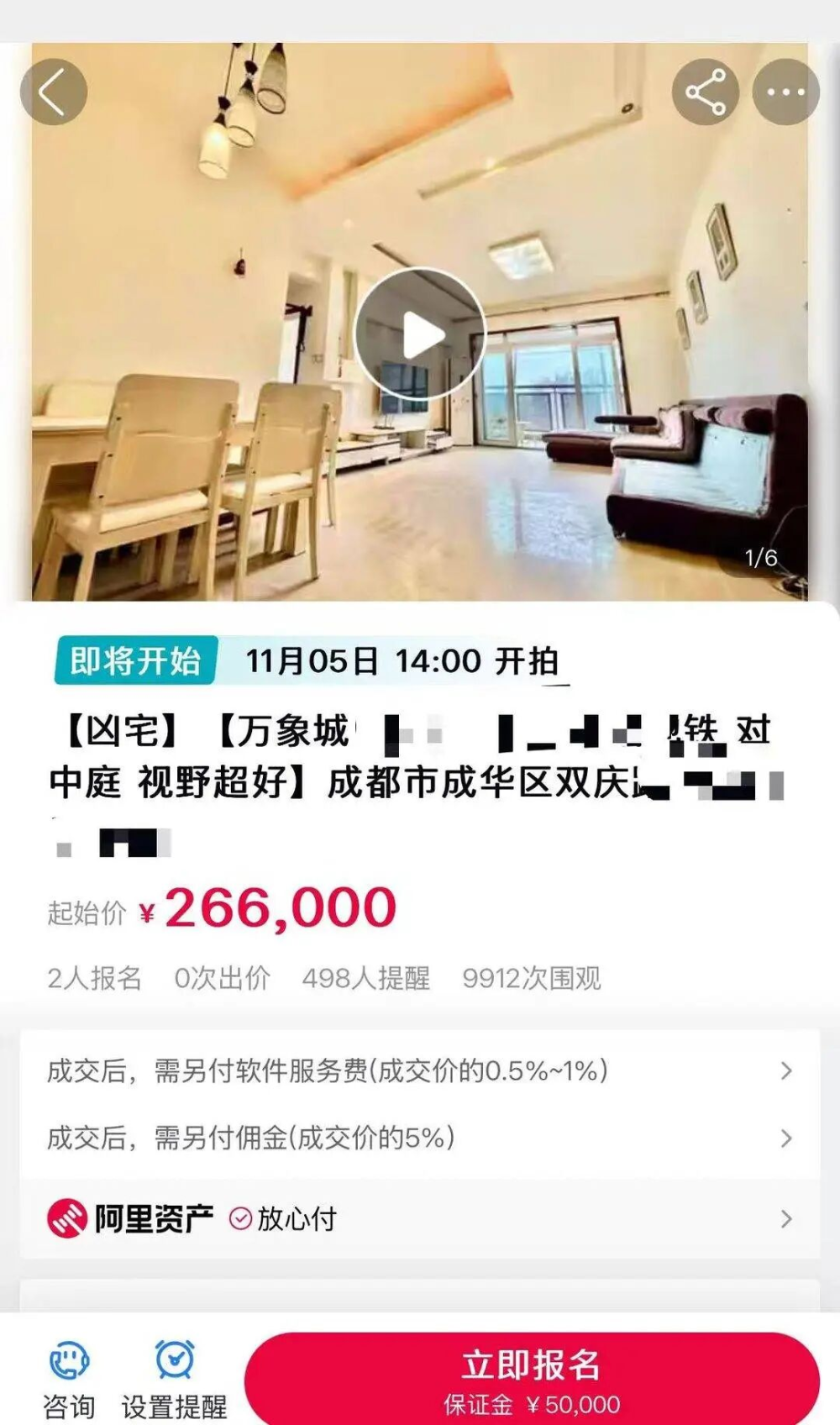This screenshot has height=1425, width=840.
Task: Open the more options ellipsis icon
Action: pos(785,92)
